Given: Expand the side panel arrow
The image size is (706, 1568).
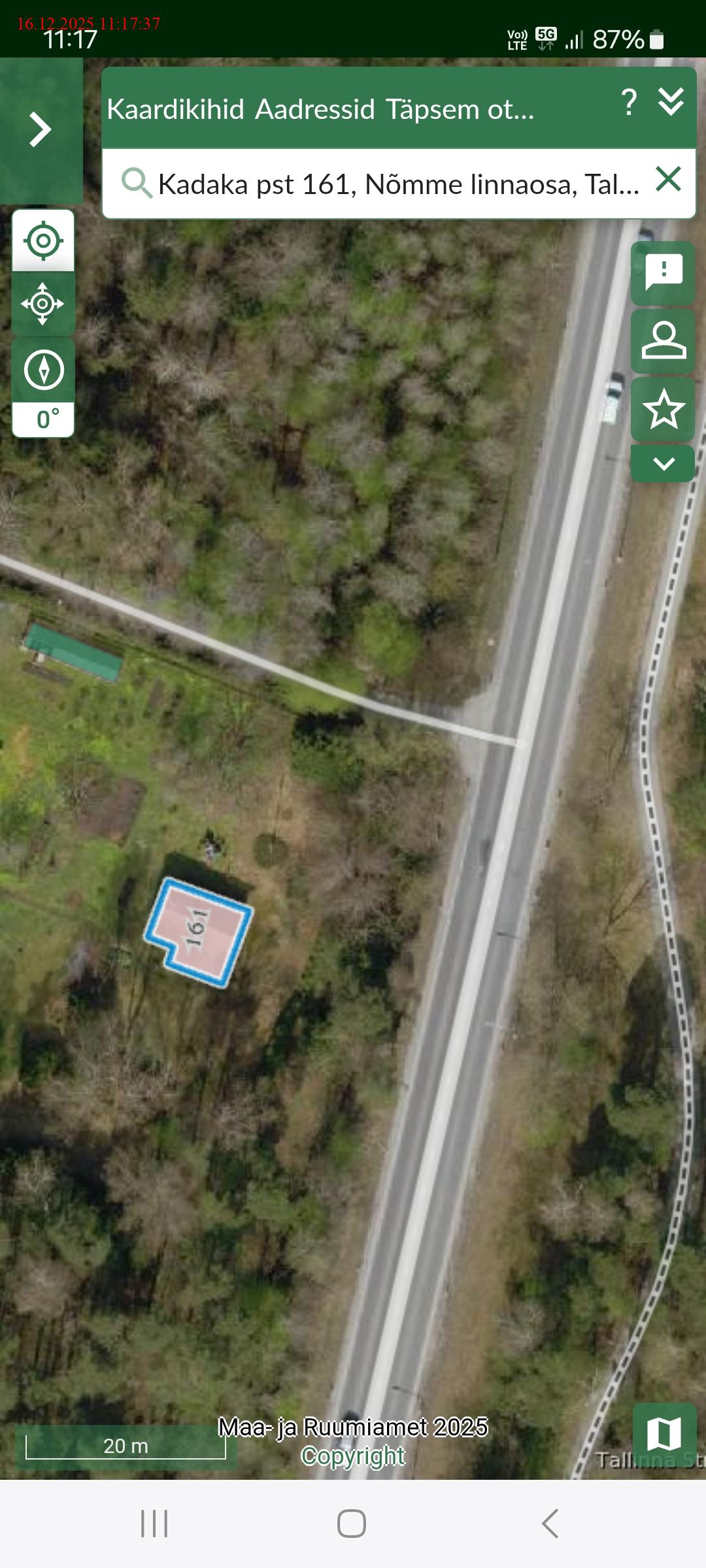Looking at the screenshot, I should pyautogui.click(x=41, y=129).
